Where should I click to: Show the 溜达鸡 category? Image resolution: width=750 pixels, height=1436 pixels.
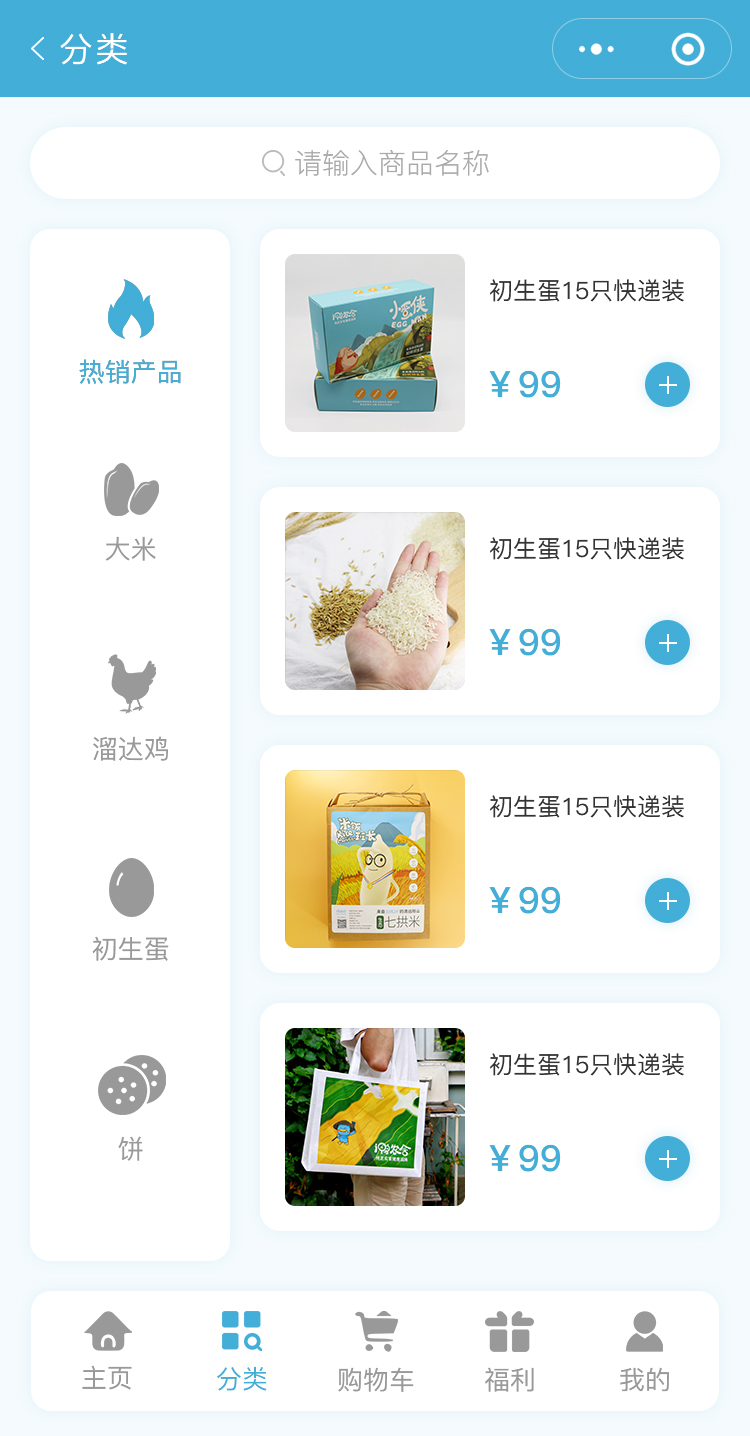[130, 708]
